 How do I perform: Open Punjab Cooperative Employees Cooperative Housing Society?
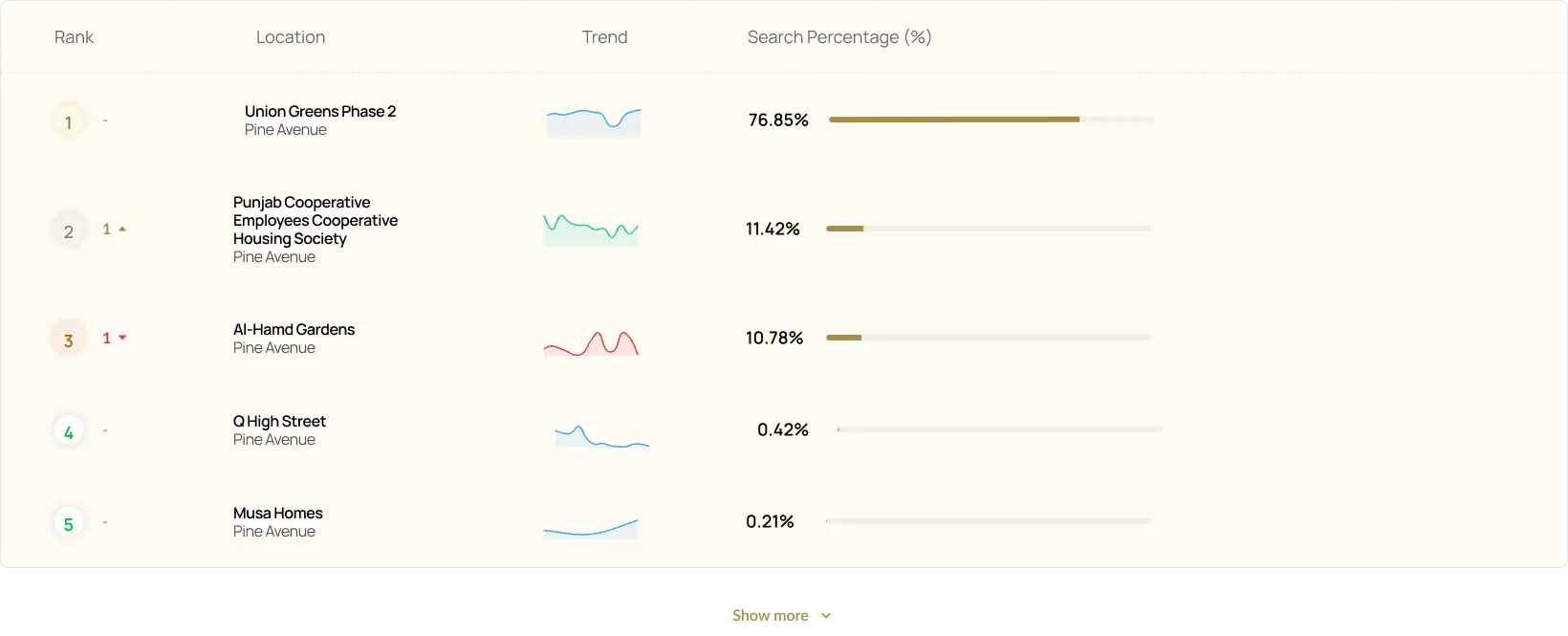(x=315, y=221)
